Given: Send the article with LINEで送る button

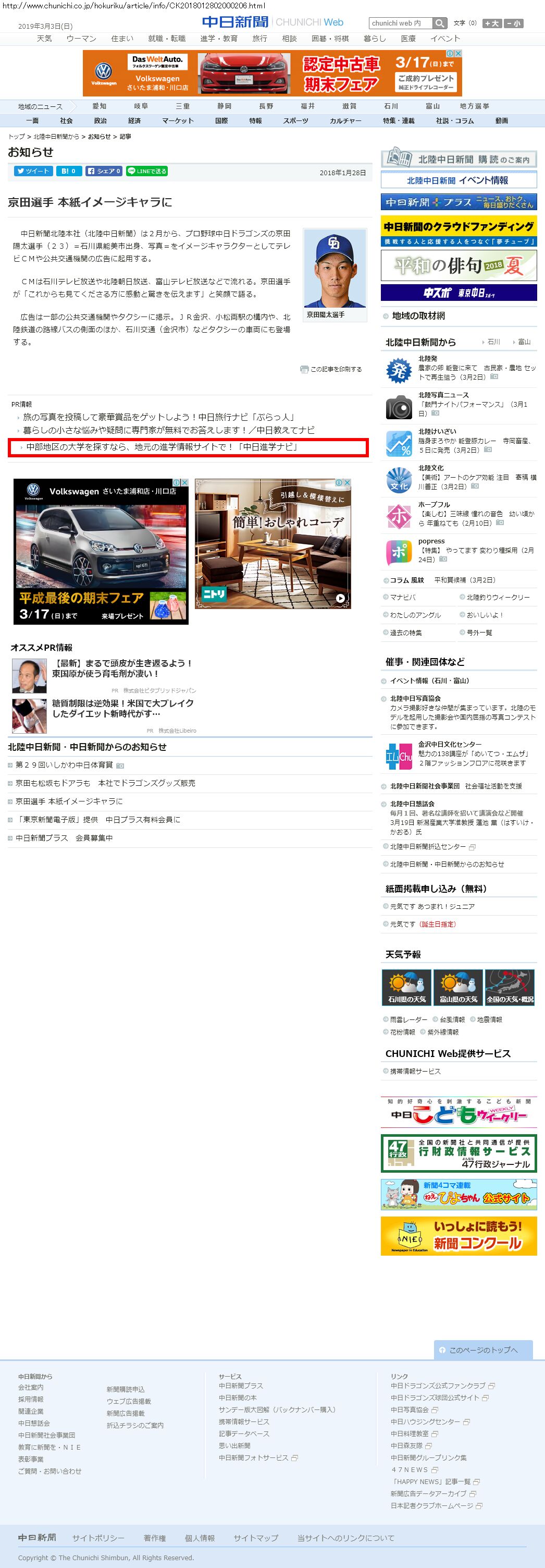Looking at the screenshot, I should 146,171.
